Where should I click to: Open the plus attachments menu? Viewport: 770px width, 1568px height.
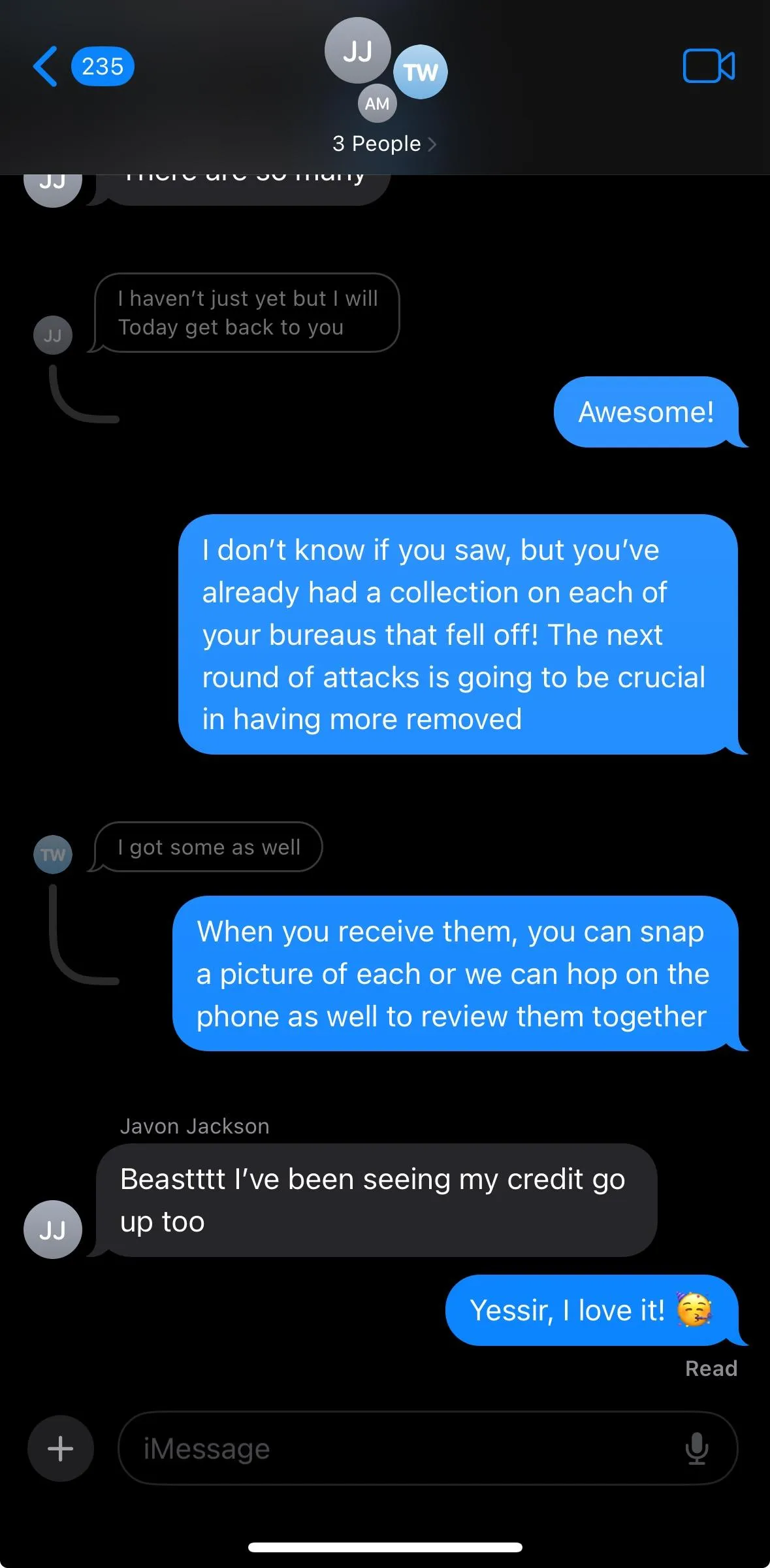click(x=60, y=1448)
